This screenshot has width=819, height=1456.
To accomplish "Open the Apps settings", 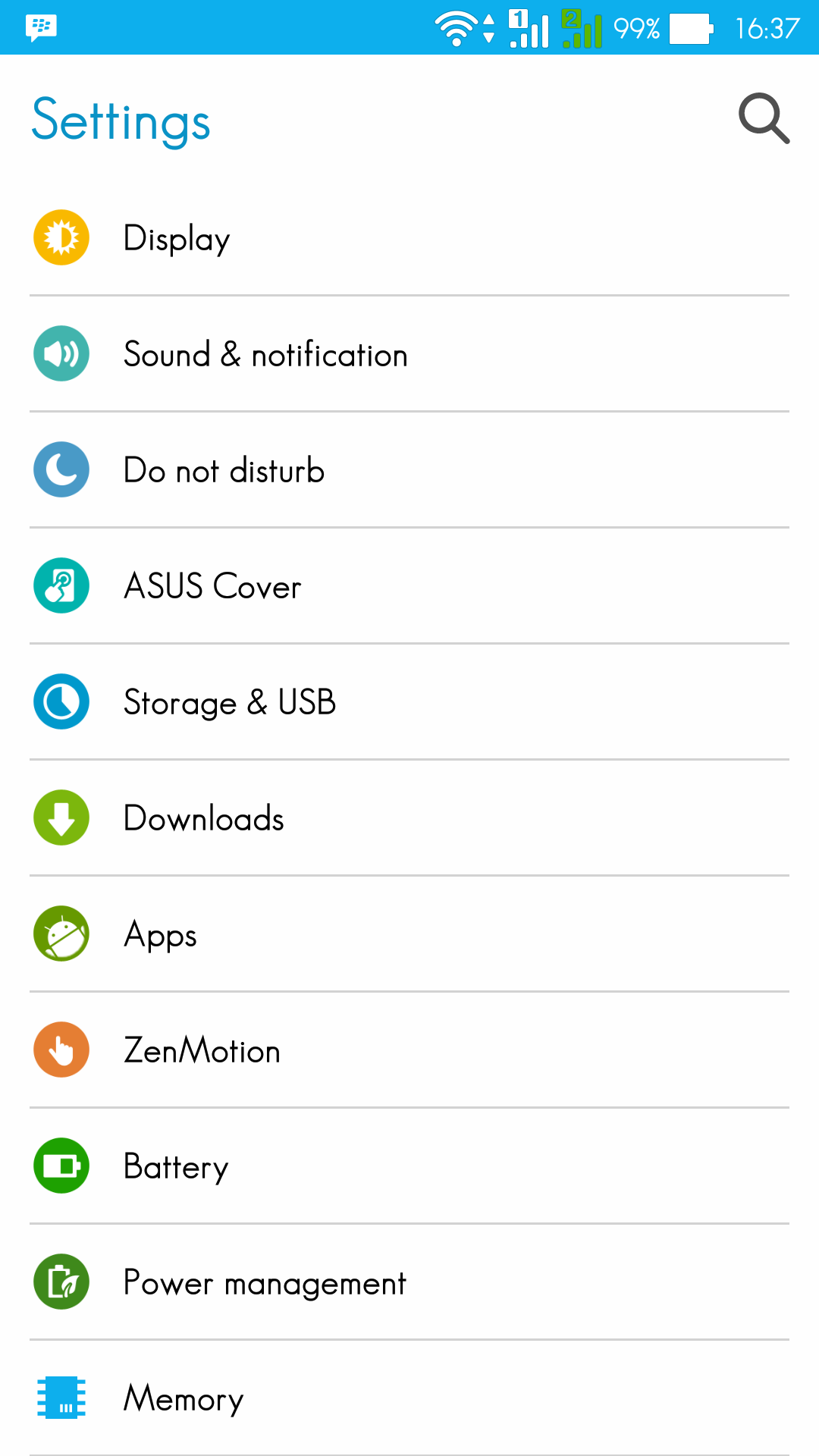I will [409, 934].
